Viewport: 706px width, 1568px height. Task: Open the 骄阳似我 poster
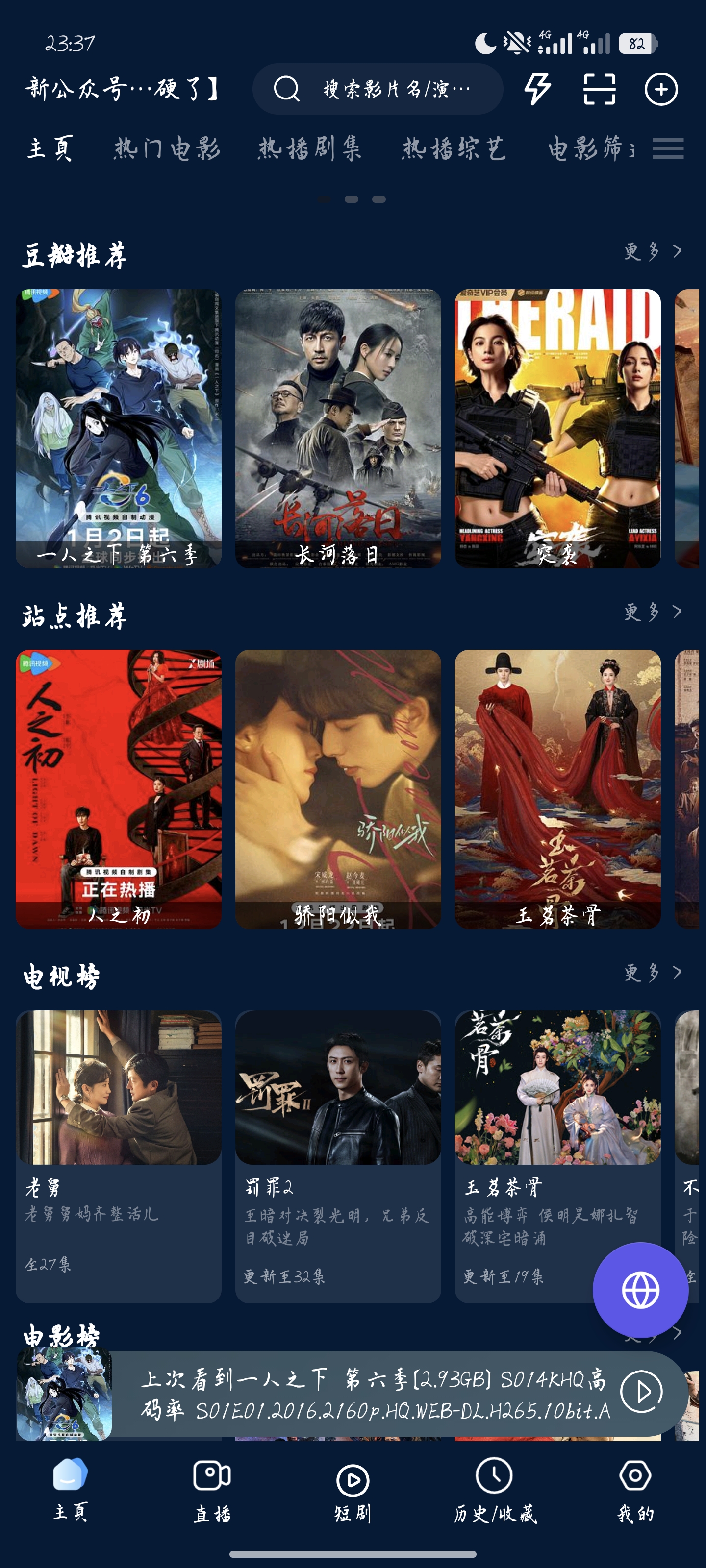[x=338, y=788]
